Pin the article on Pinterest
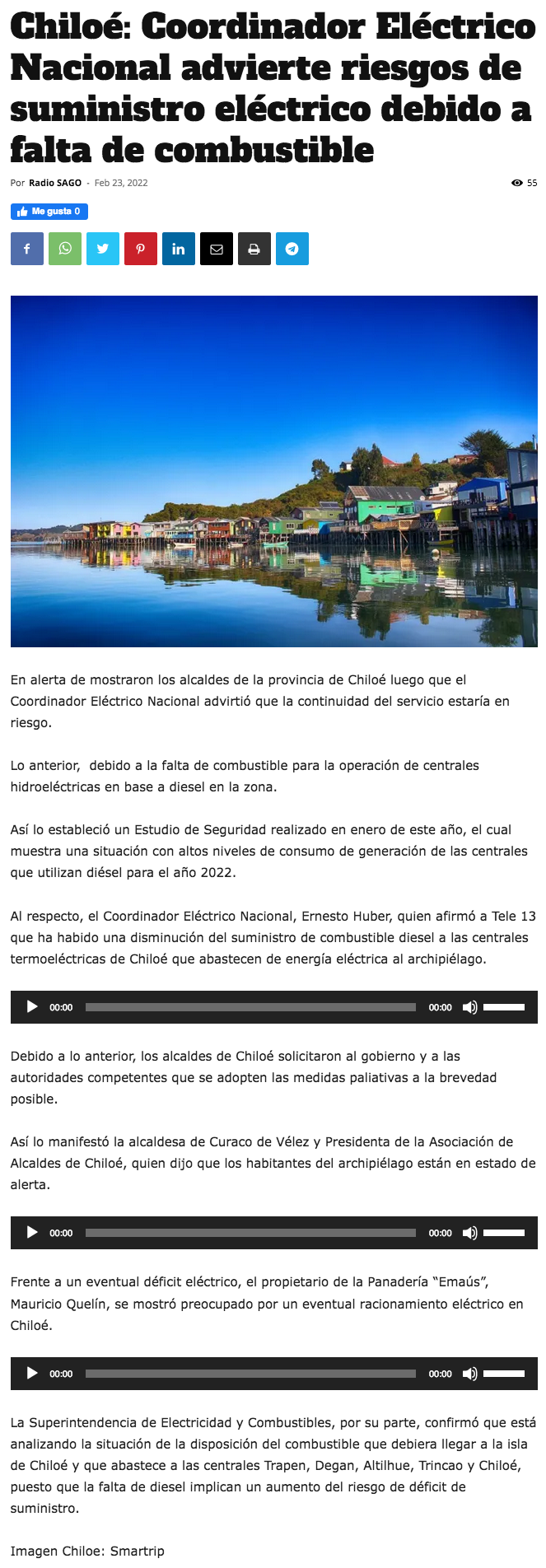Image resolution: width=546 pixels, height=1568 pixels. tap(141, 249)
